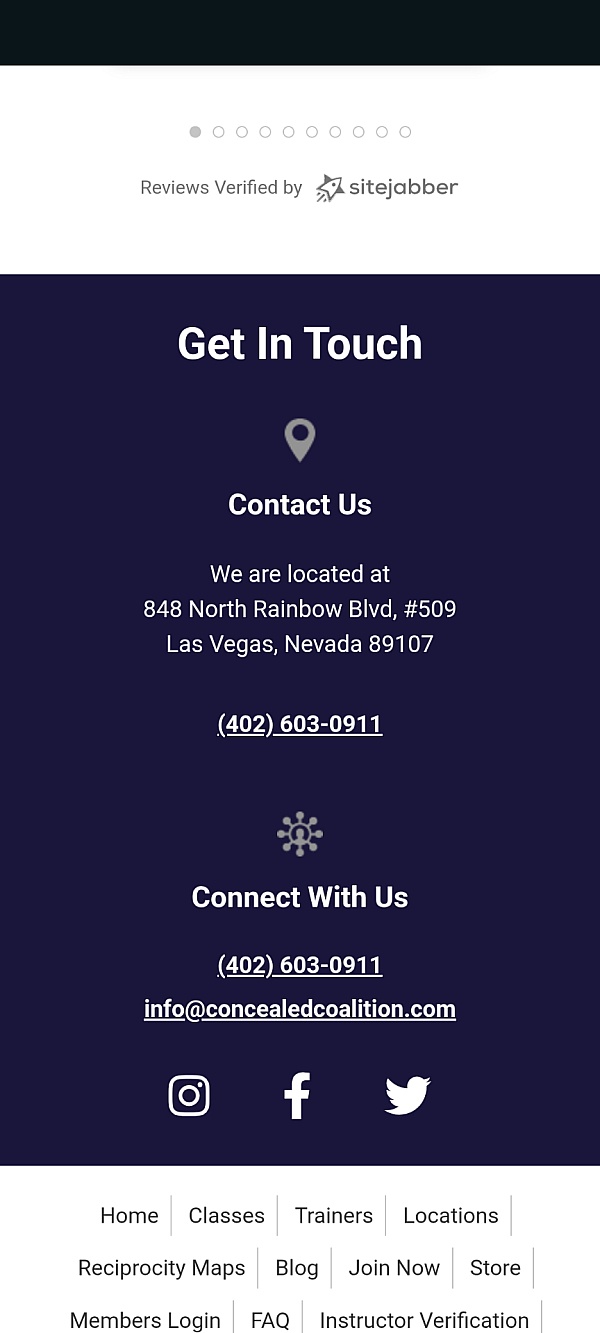Viewport: 600px width, 1333px height.
Task: Open the Classes footer link
Action: [227, 1215]
